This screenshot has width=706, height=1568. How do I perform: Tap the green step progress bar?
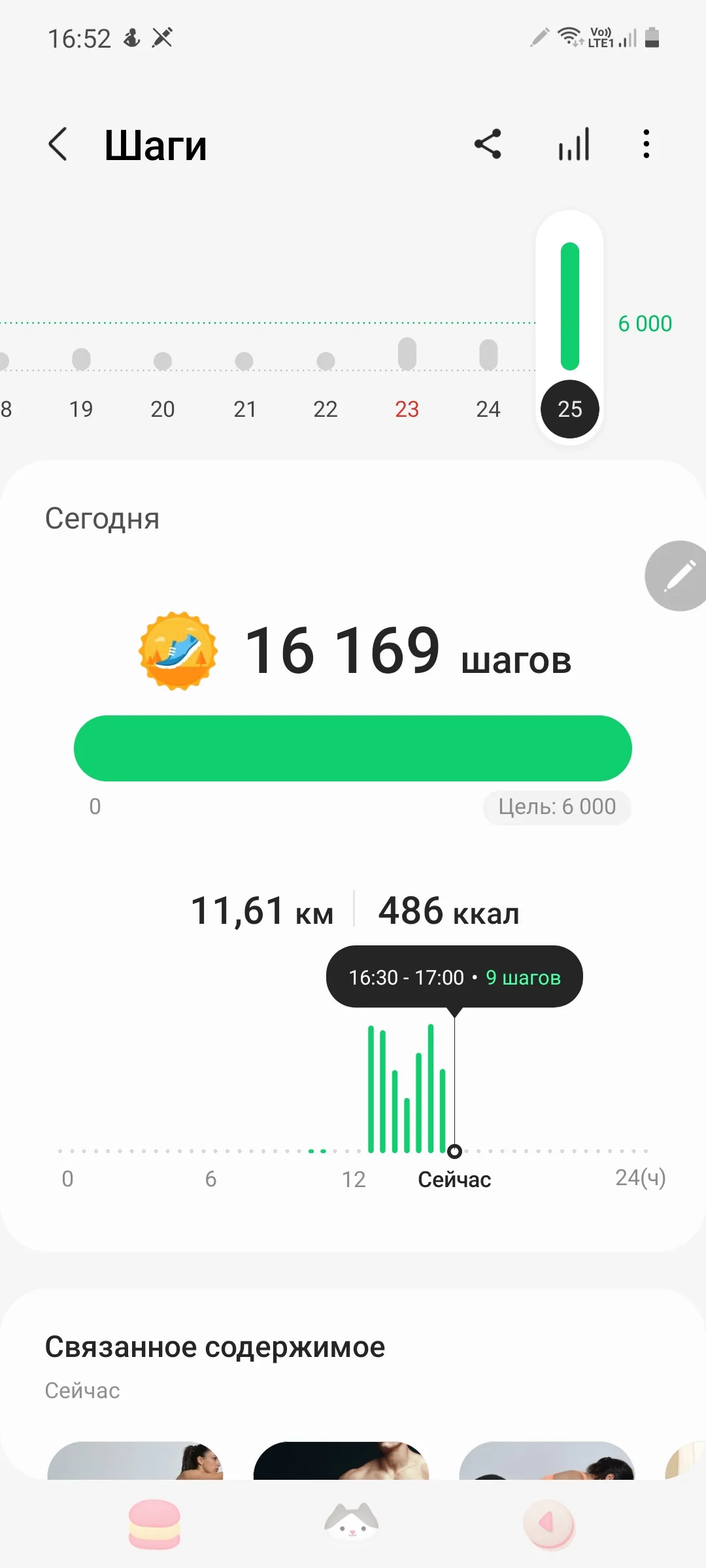point(353,748)
